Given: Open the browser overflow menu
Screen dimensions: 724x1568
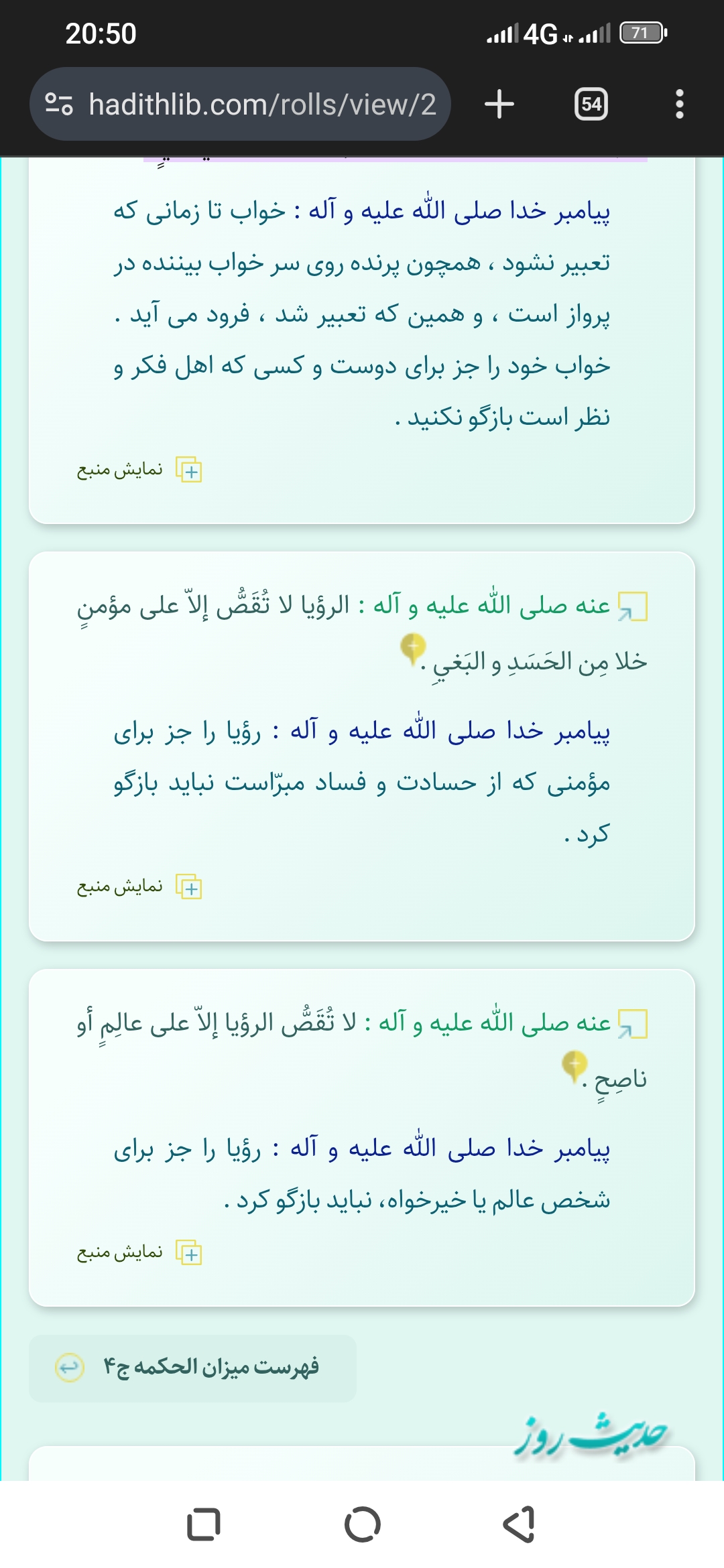Looking at the screenshot, I should click(x=679, y=105).
